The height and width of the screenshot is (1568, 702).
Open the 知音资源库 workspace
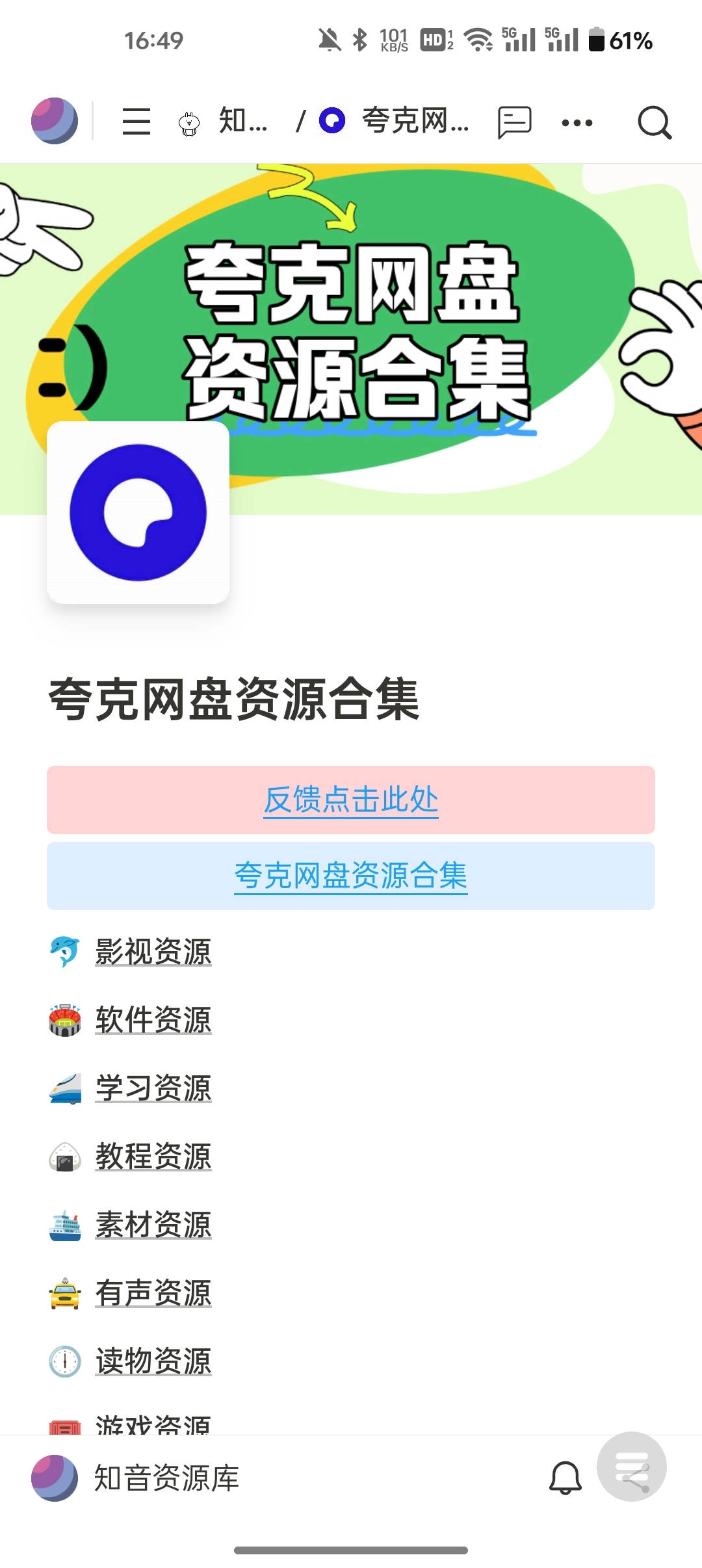[166, 1478]
